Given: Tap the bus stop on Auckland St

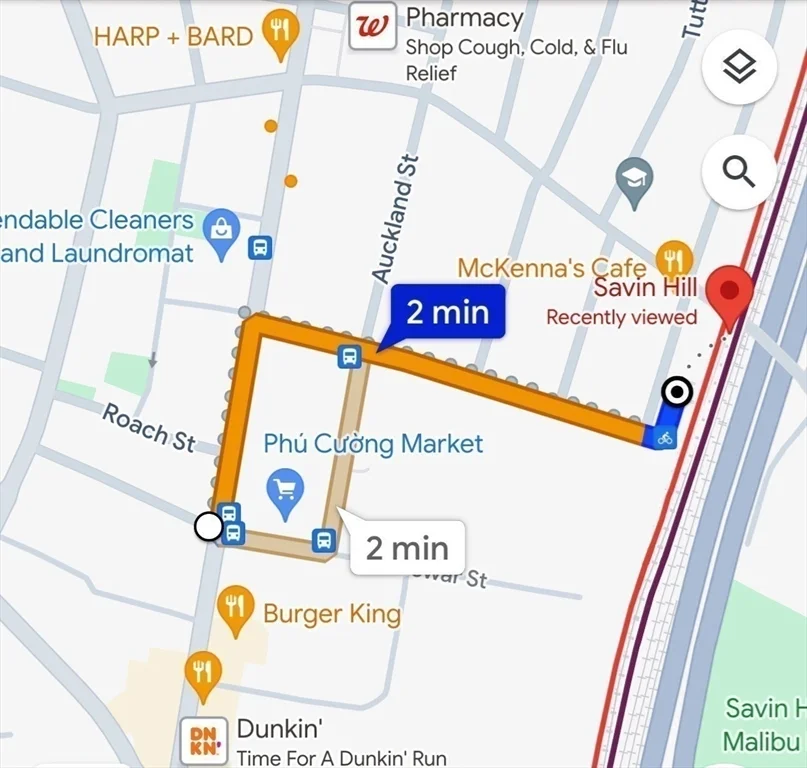Looking at the screenshot, I should [349, 356].
